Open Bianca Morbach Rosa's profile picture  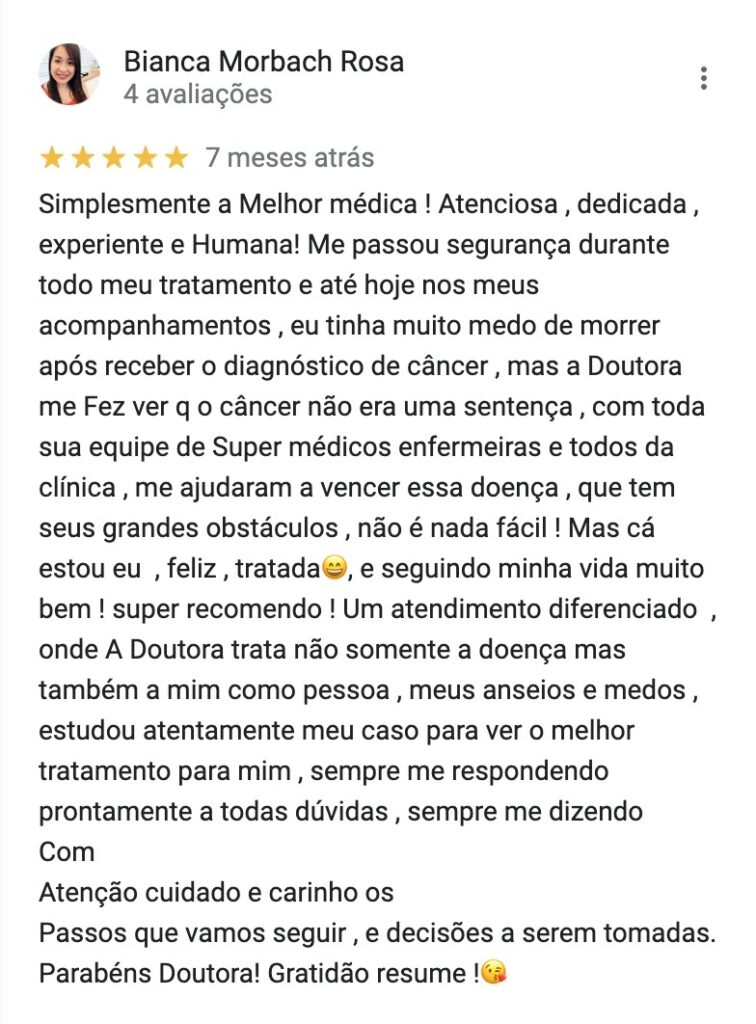(69, 74)
